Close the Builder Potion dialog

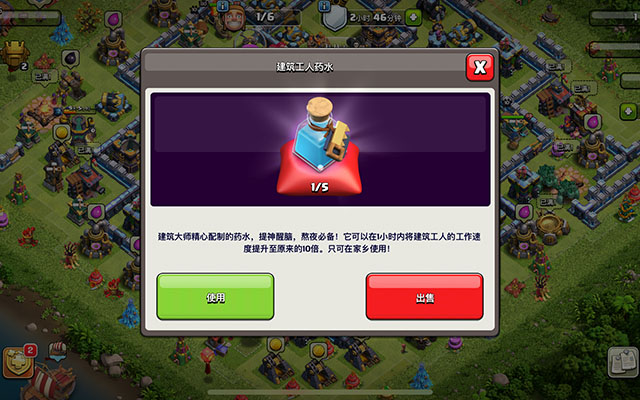[x=480, y=67]
